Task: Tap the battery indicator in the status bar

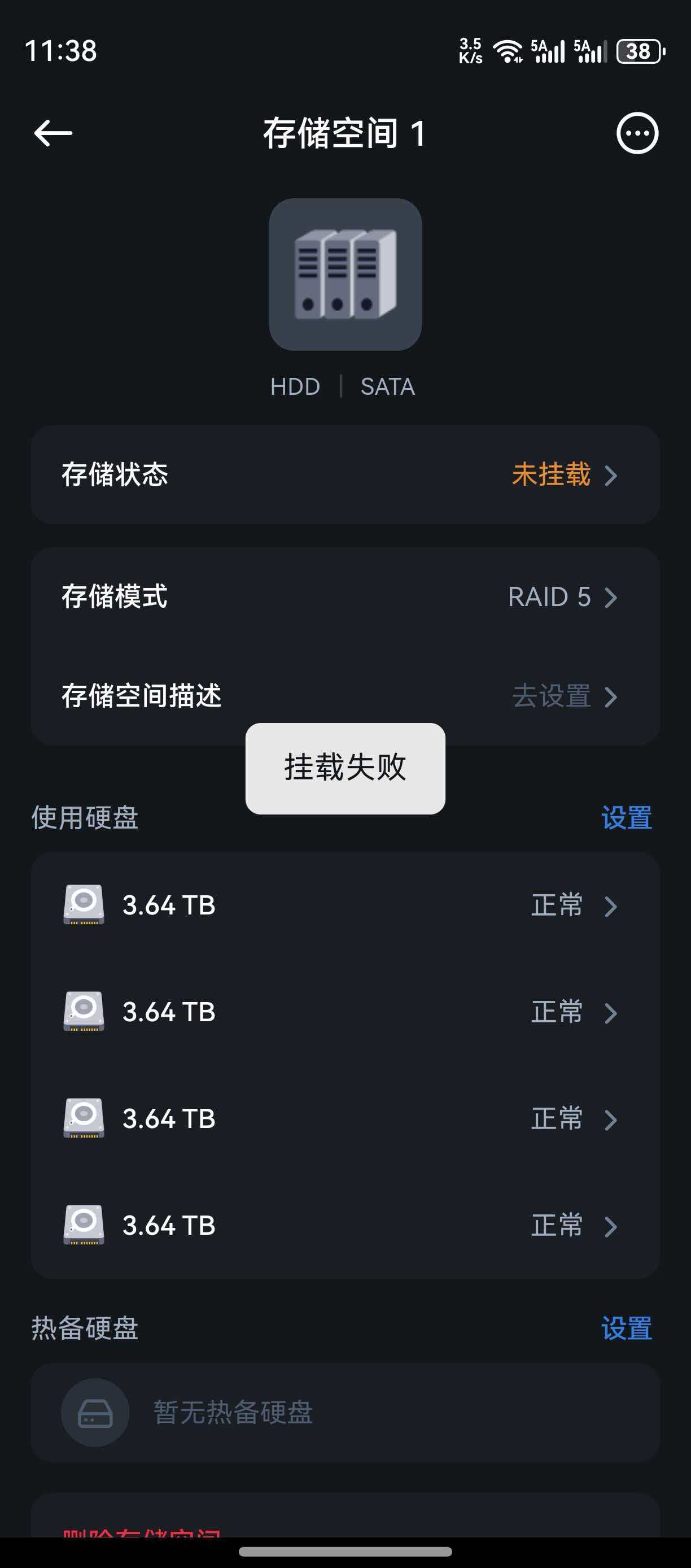Action: point(637,53)
